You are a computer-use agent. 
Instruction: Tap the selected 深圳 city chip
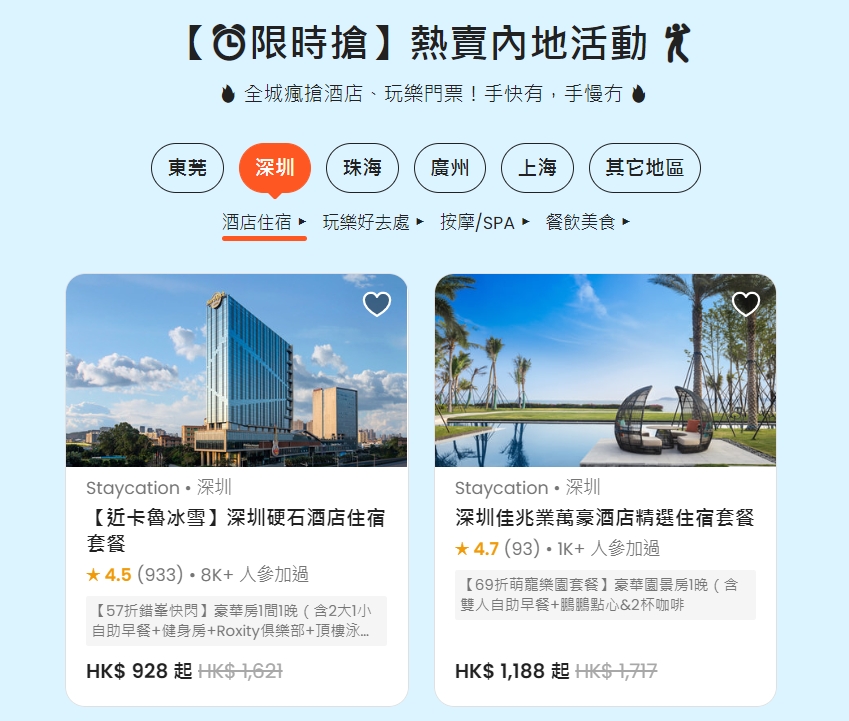click(x=275, y=168)
